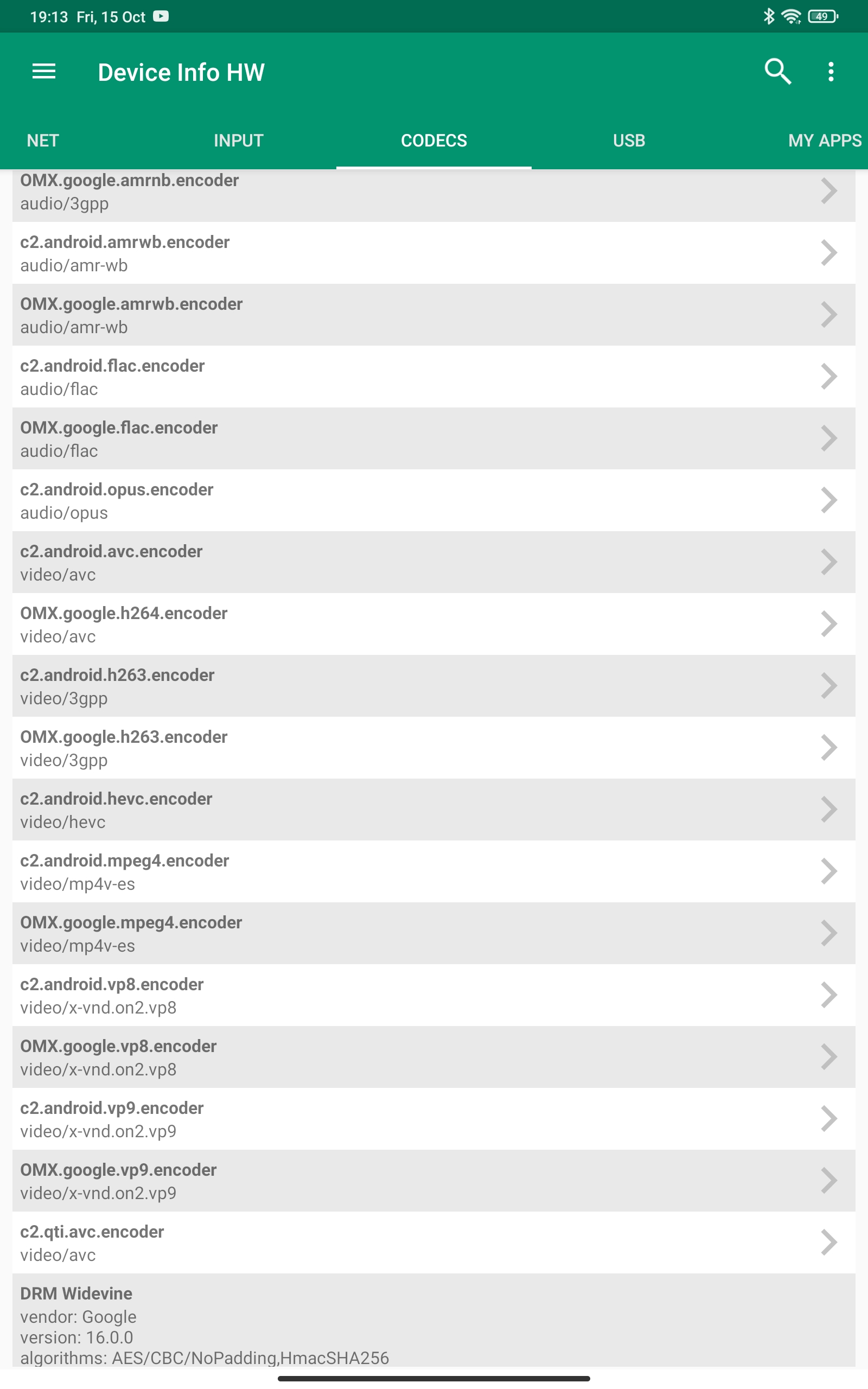Viewport: 868px width, 1389px height.
Task: Open the navigation drawer menu
Action: pos(43,72)
